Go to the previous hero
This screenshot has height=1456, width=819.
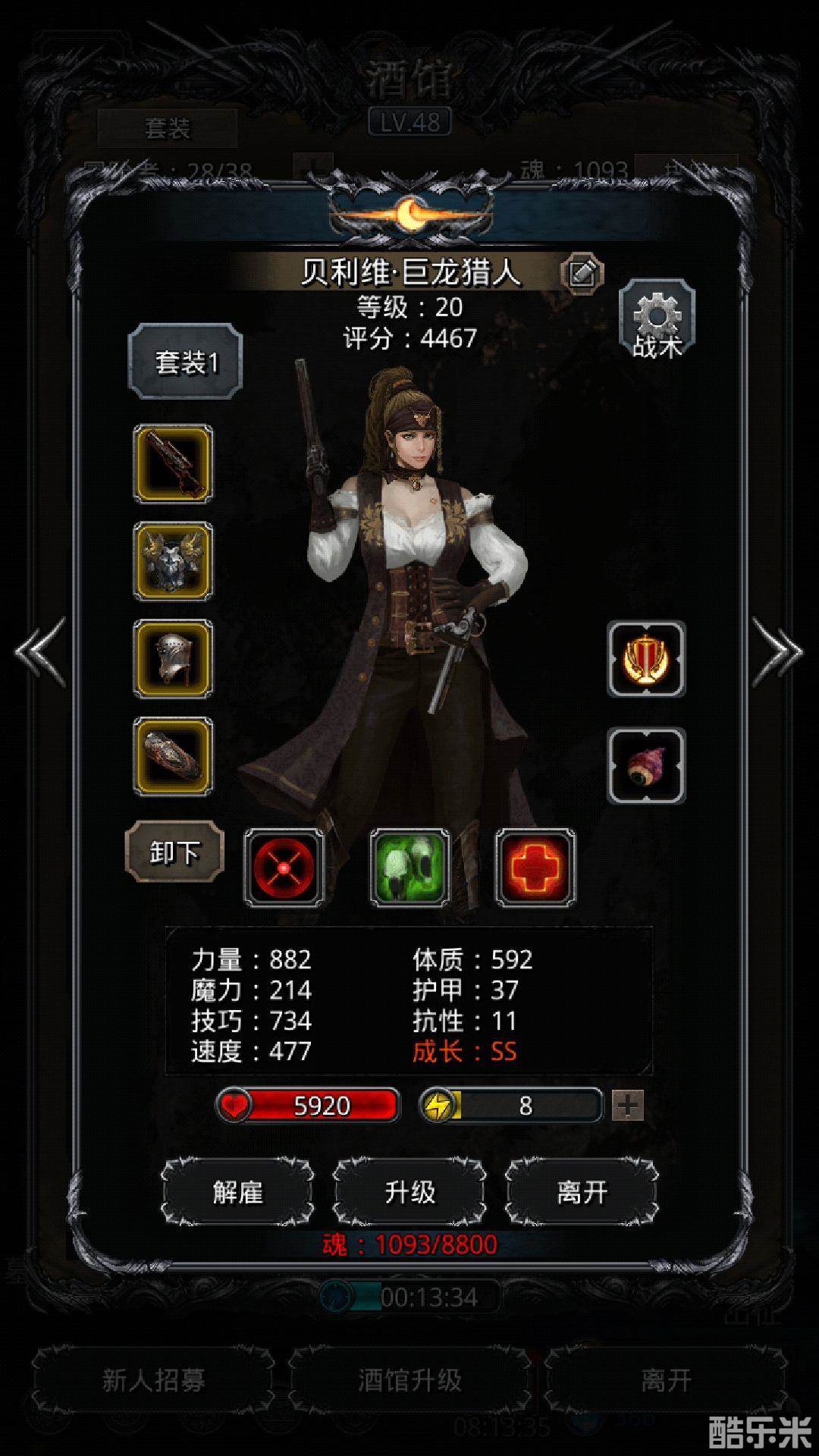[39, 652]
